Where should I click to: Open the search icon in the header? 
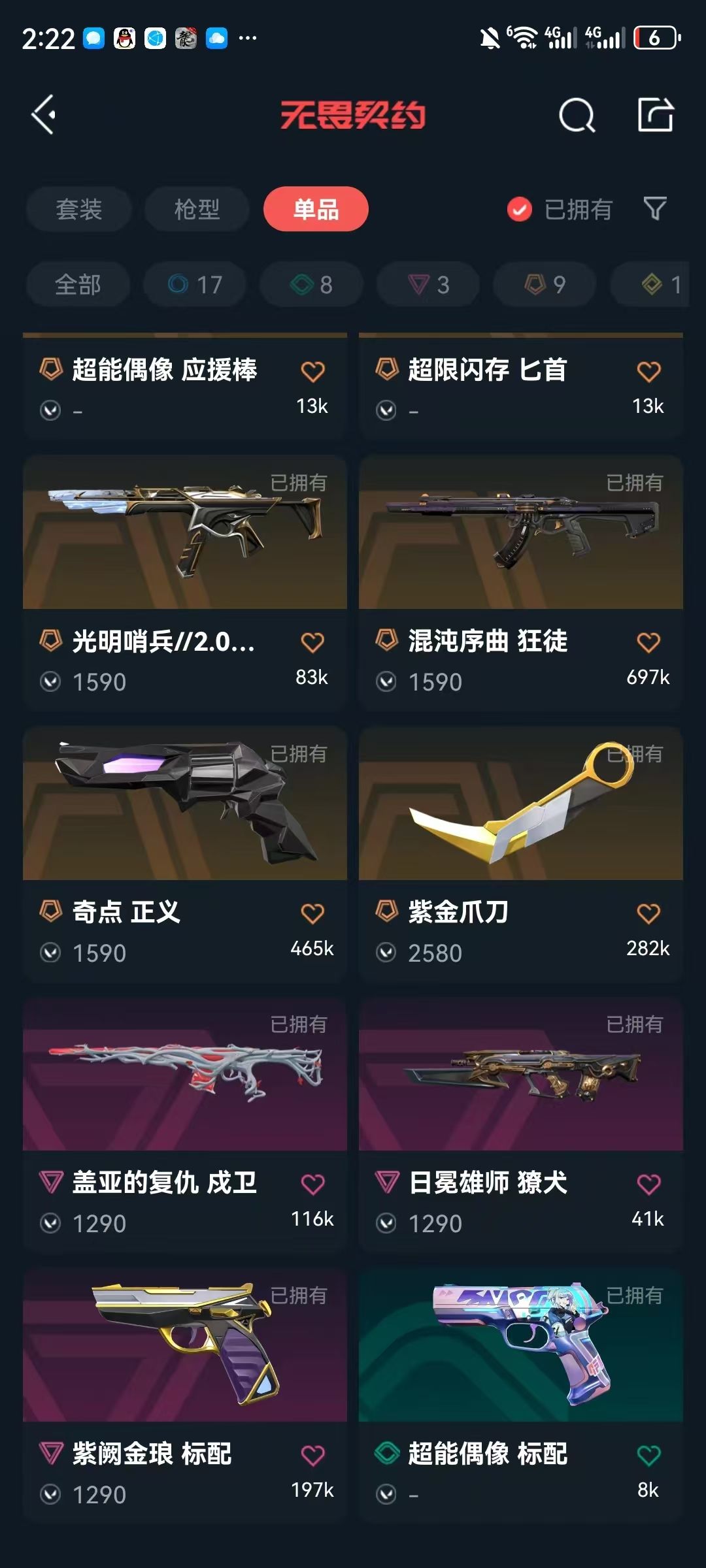(x=577, y=116)
